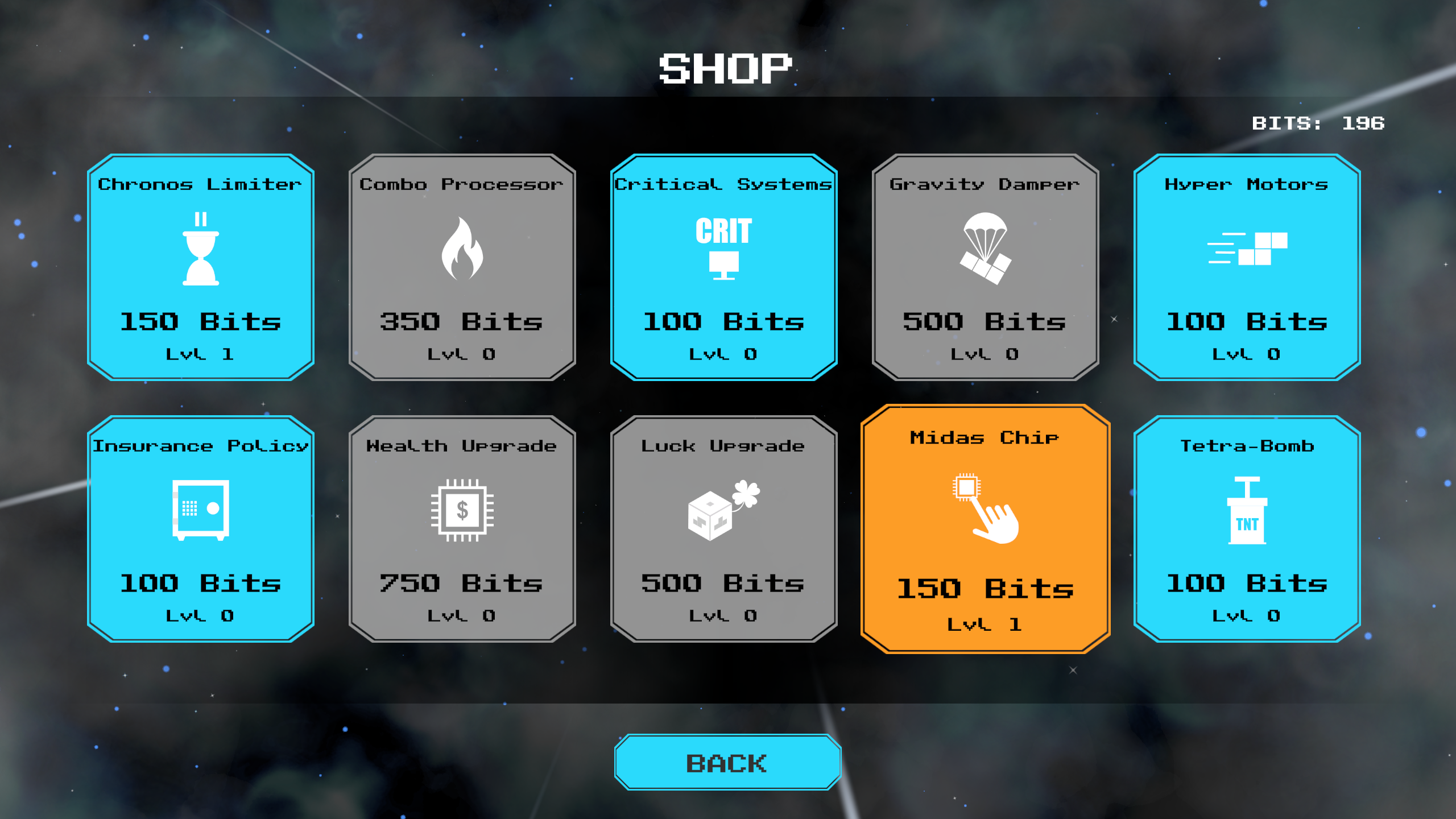1456x819 pixels.
Task: Go back from the shop
Action: point(727,762)
